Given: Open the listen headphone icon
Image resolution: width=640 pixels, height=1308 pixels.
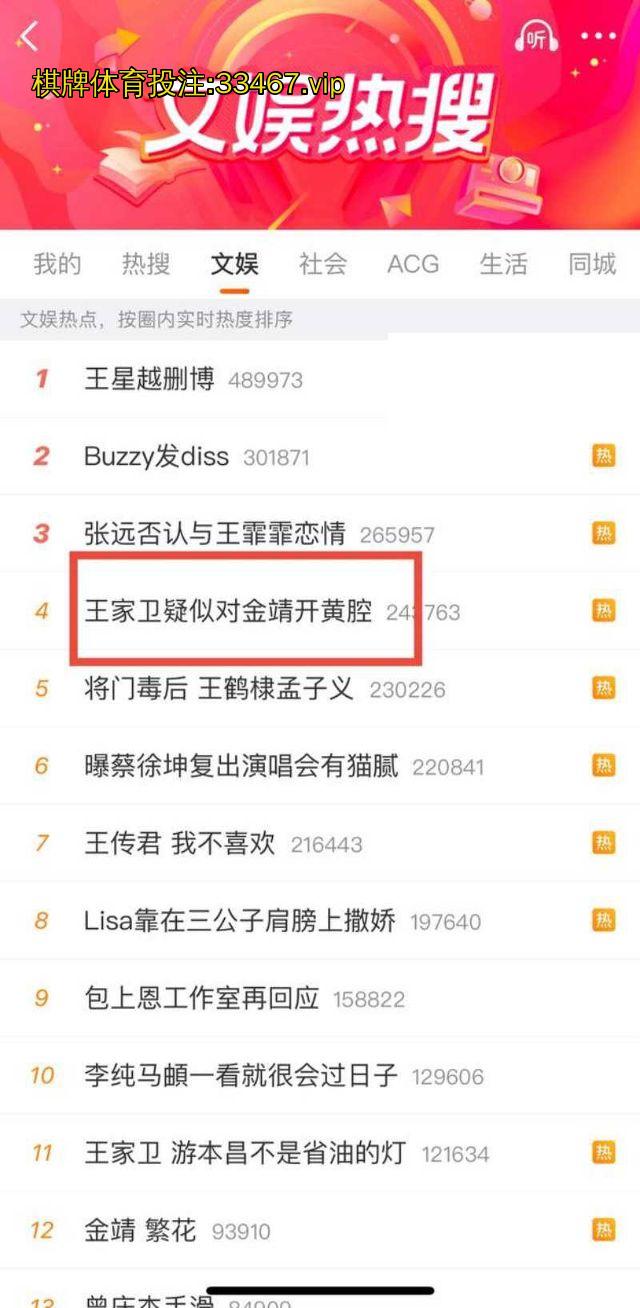Looking at the screenshot, I should (536, 37).
